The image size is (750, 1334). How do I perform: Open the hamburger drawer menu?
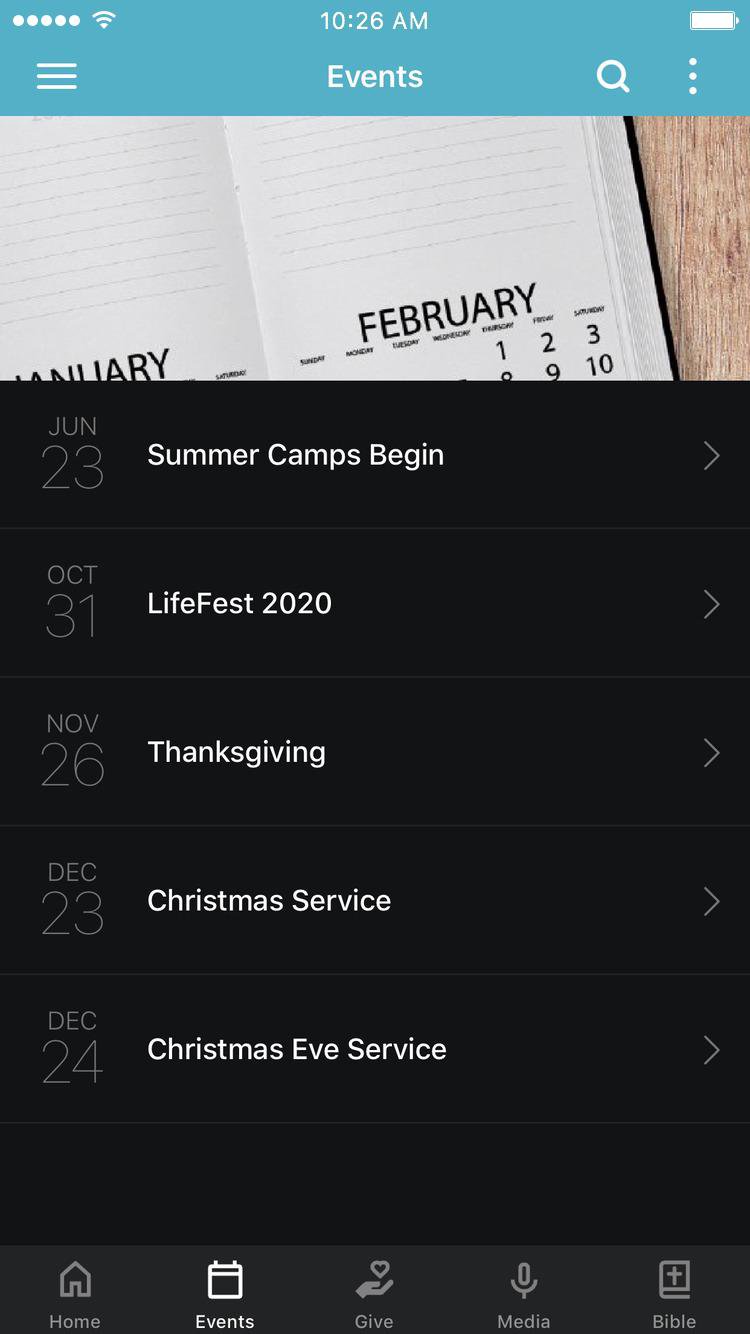(57, 77)
